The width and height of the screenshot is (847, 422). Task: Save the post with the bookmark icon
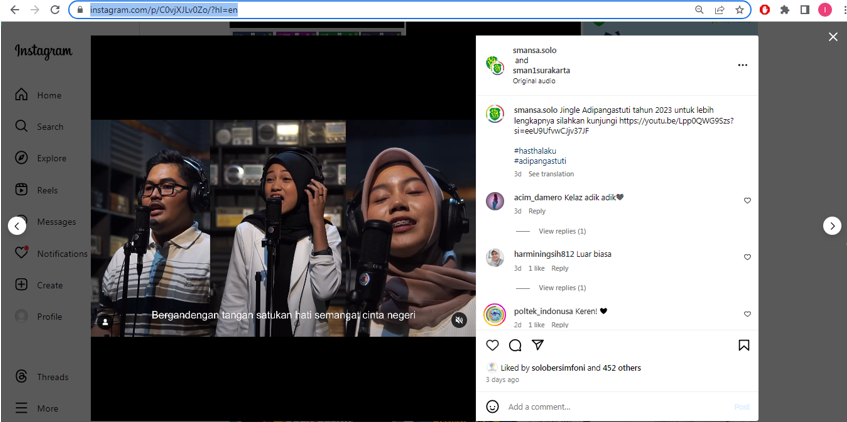click(744, 345)
